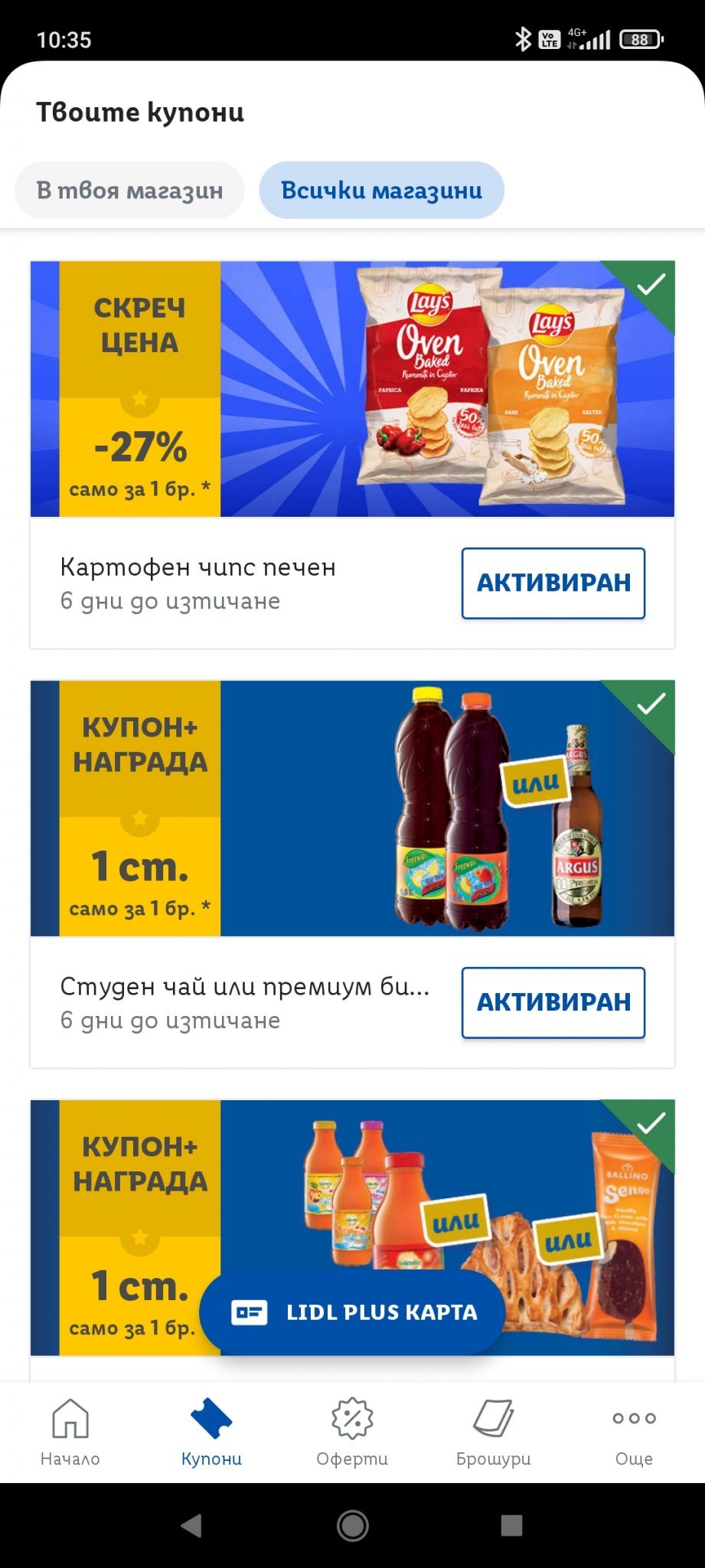Open the Купони tab

pyautogui.click(x=211, y=1432)
